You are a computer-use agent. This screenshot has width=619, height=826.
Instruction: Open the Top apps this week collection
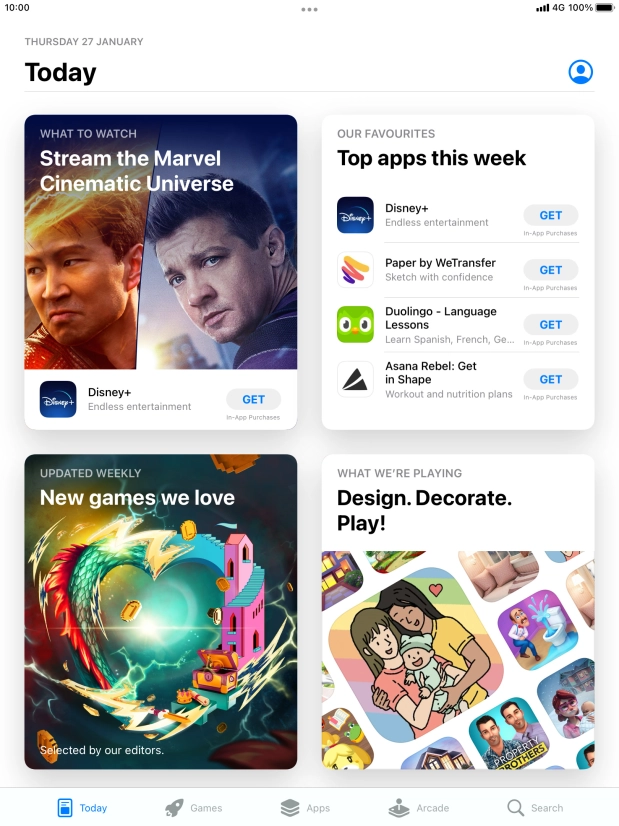(431, 158)
